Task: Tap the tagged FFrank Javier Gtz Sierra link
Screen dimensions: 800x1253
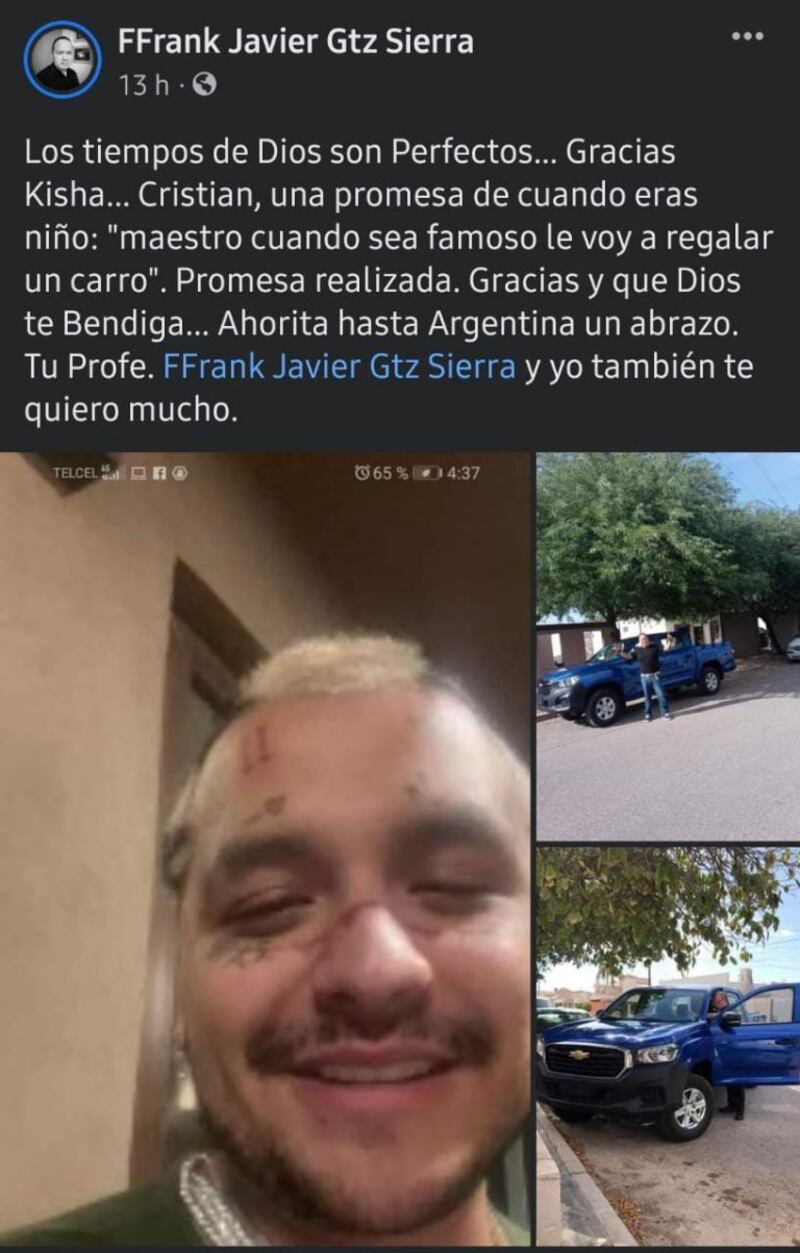Action: point(339,367)
